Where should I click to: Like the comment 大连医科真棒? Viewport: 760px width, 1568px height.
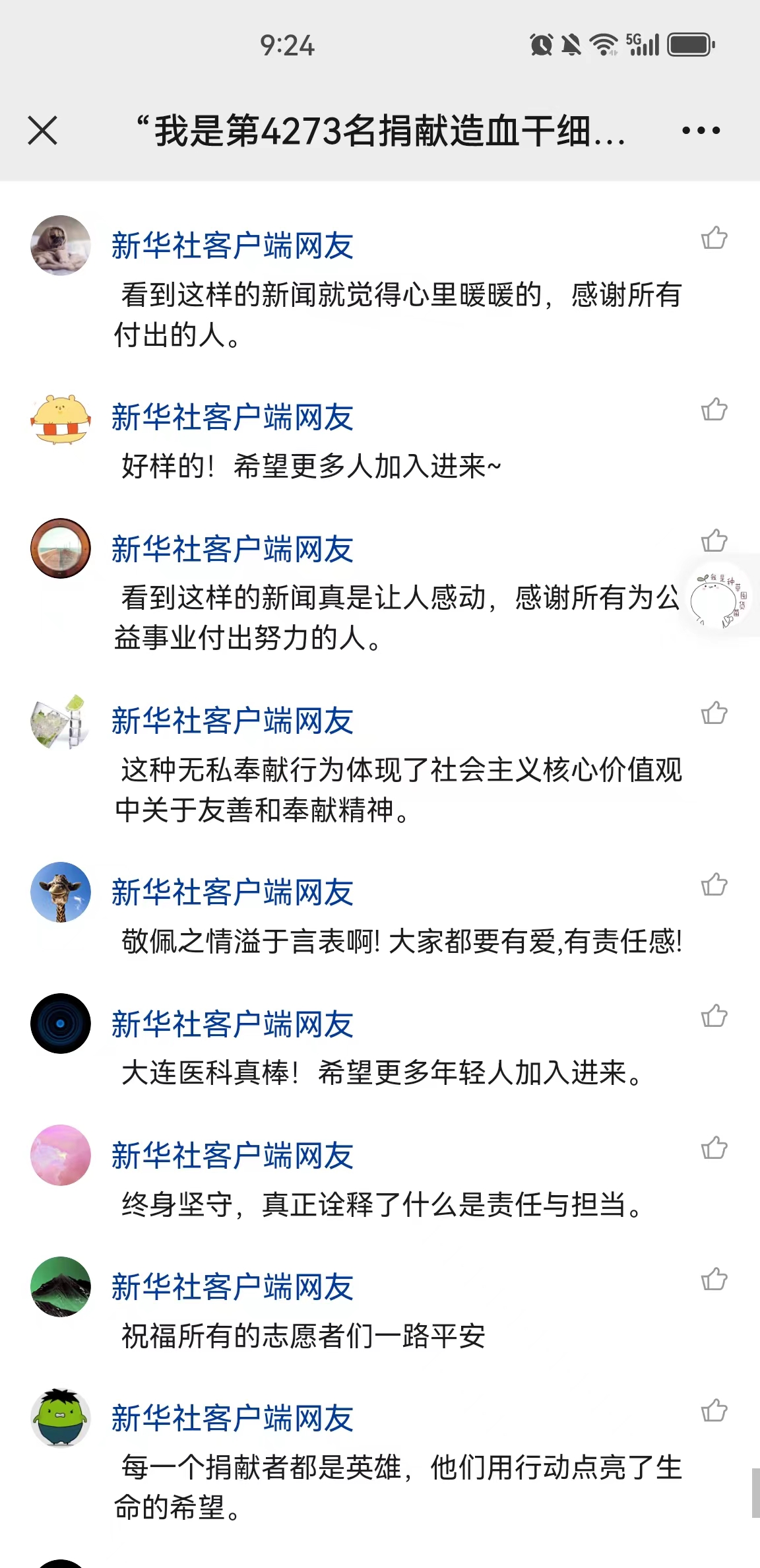714,1016
